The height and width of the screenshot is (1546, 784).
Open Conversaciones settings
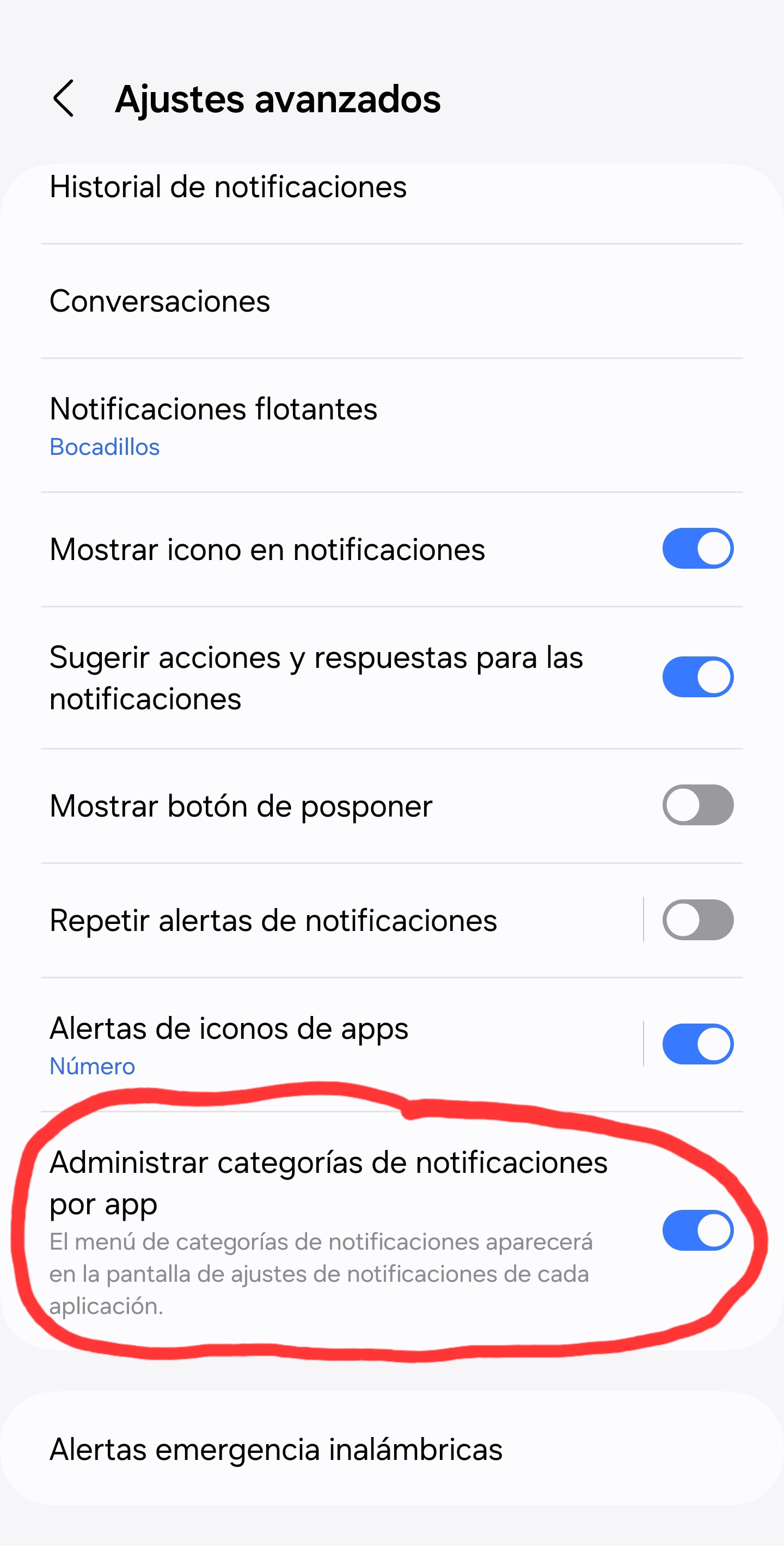coord(160,301)
